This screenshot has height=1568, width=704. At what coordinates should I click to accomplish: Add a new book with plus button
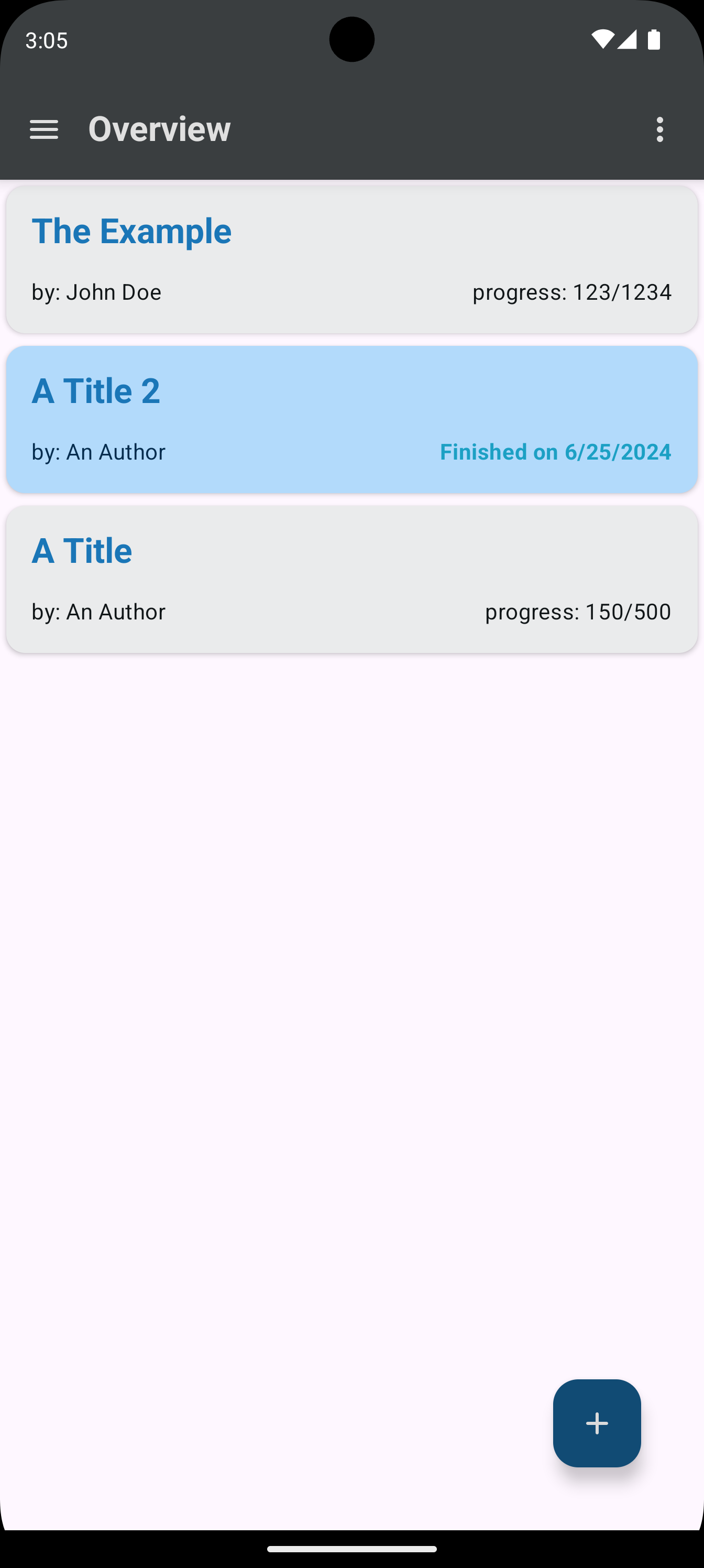coord(596,1423)
